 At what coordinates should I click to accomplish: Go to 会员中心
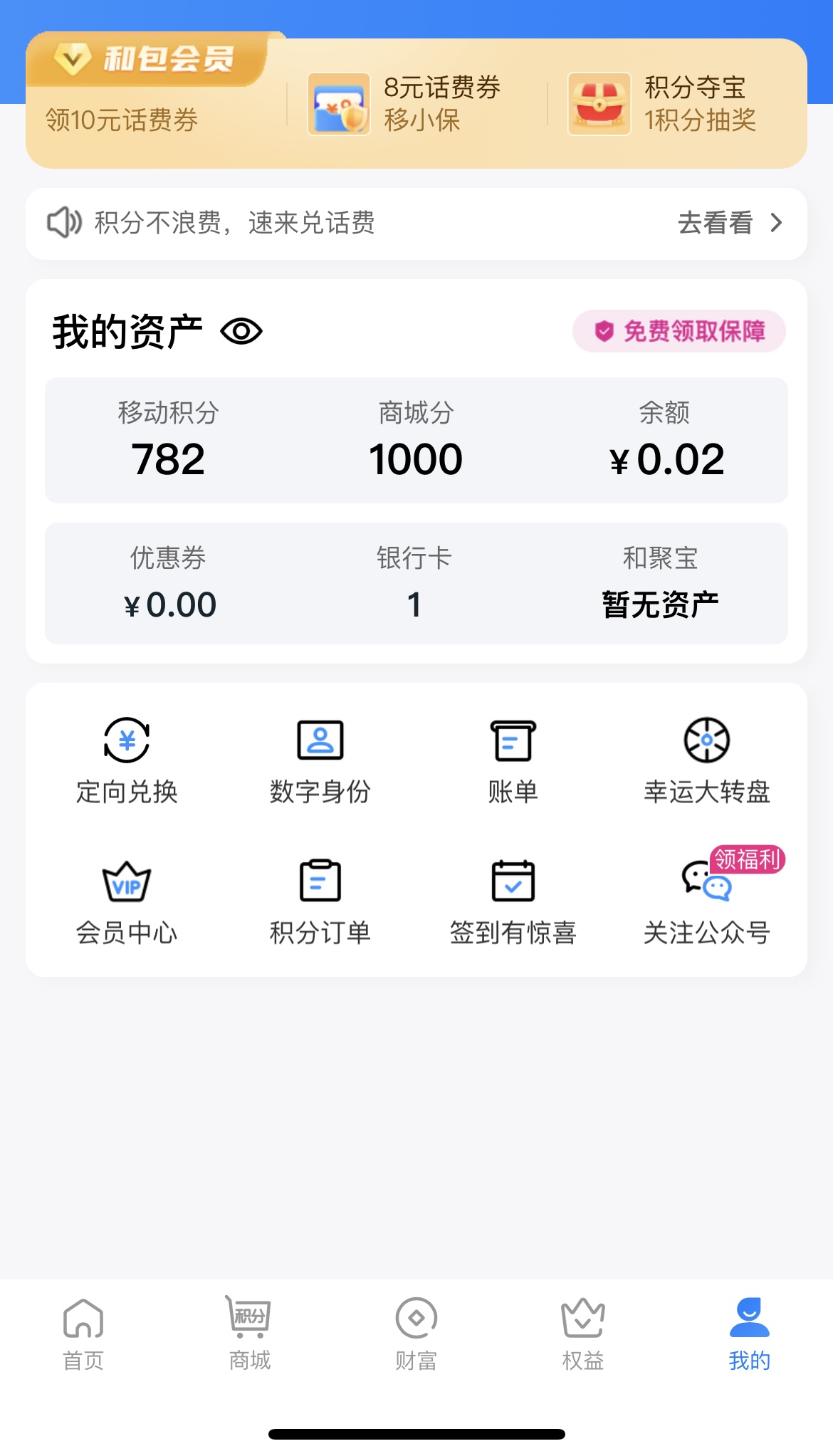(x=127, y=901)
